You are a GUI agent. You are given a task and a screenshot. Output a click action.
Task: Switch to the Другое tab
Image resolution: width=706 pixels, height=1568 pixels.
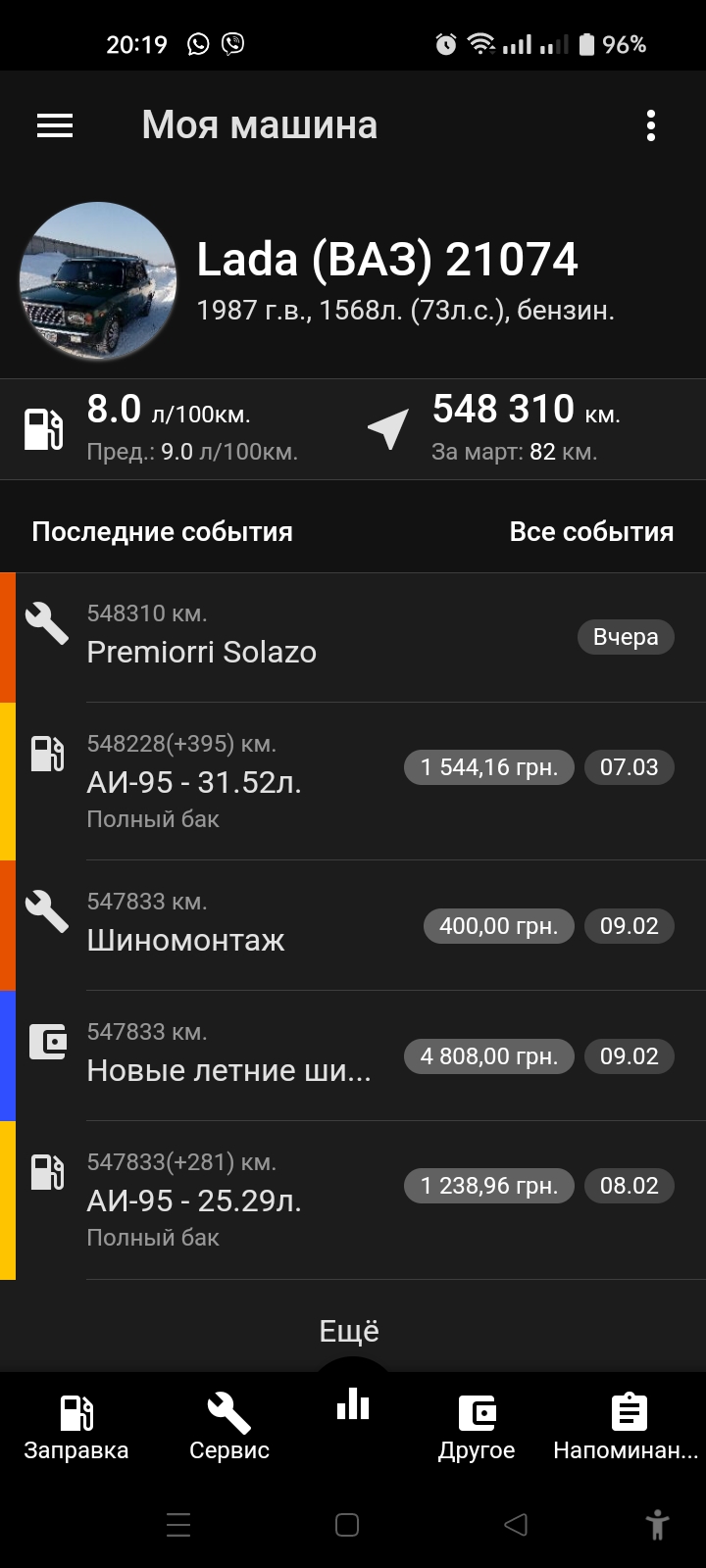[477, 1427]
